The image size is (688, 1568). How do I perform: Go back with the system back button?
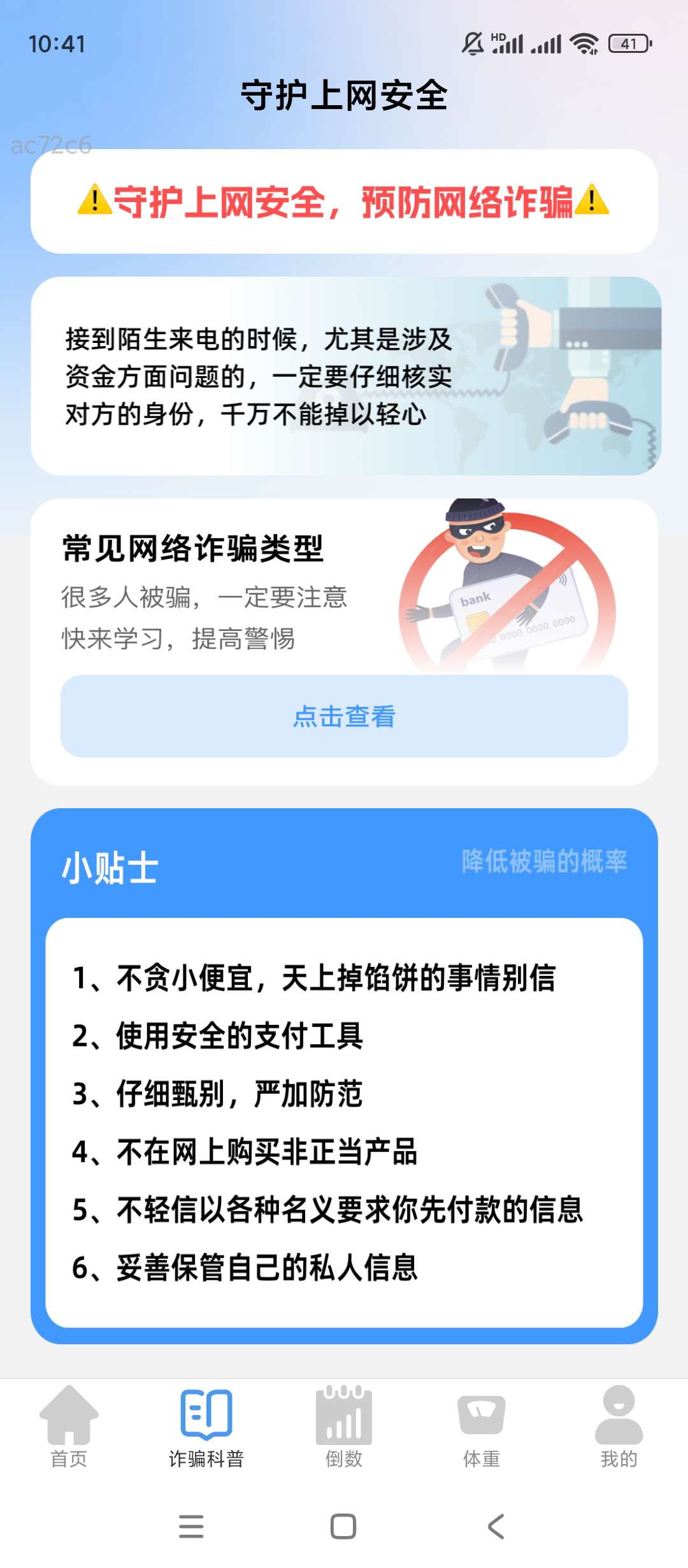[x=496, y=1527]
